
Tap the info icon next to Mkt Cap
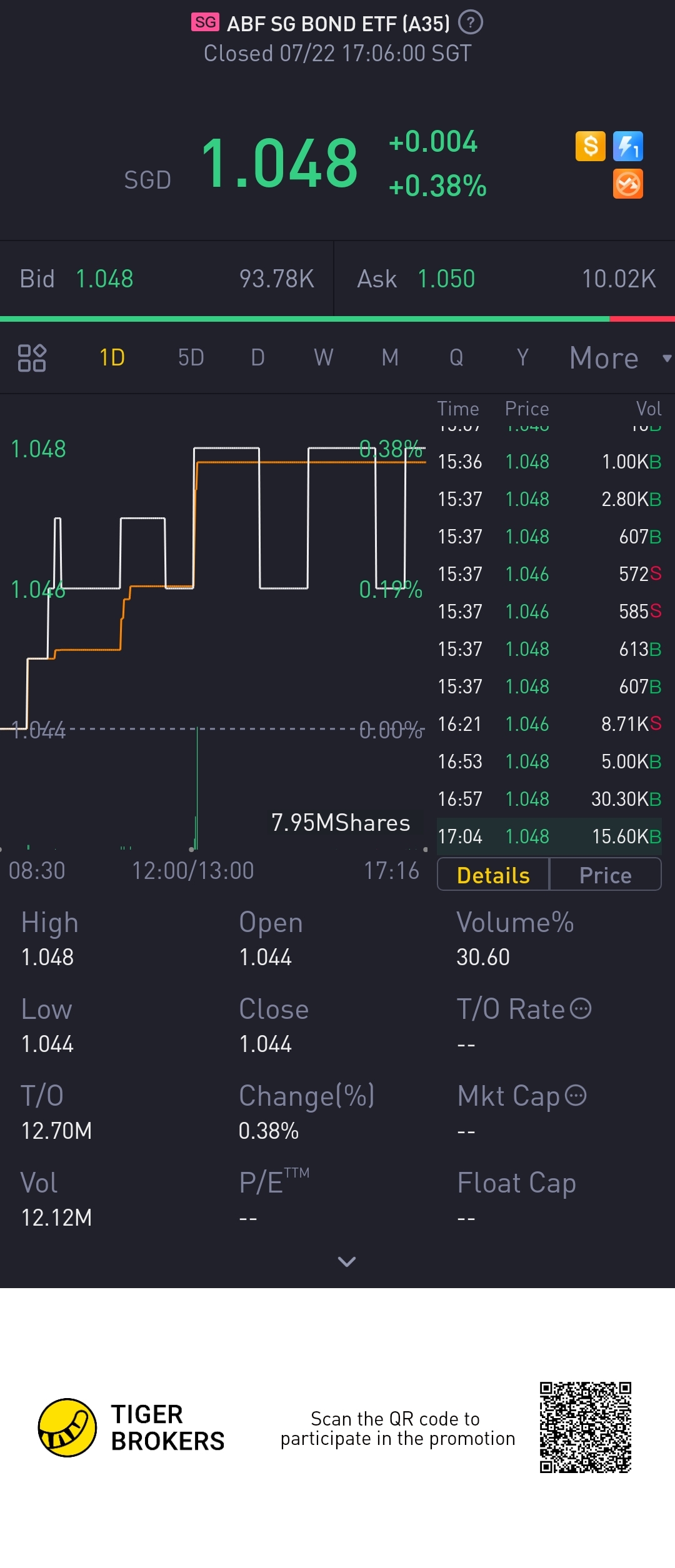pos(576,1095)
